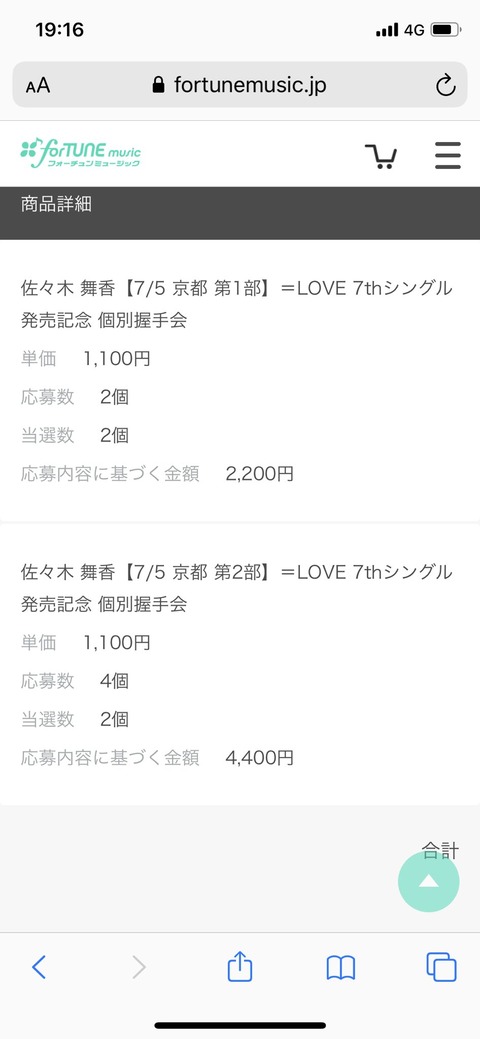Open the shopping cart
The height and width of the screenshot is (1039, 480).
coord(381,156)
